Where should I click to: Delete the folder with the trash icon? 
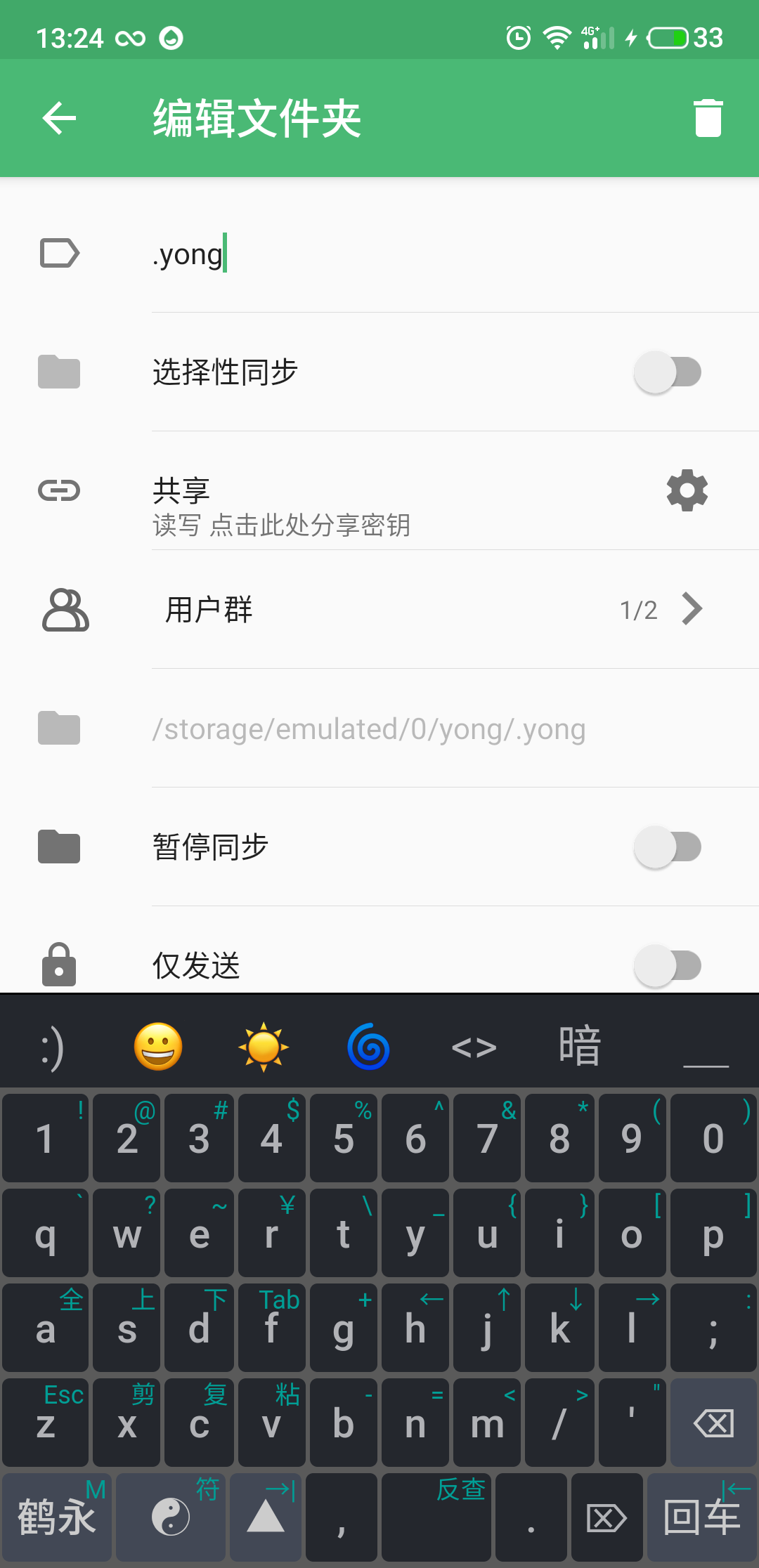708,118
